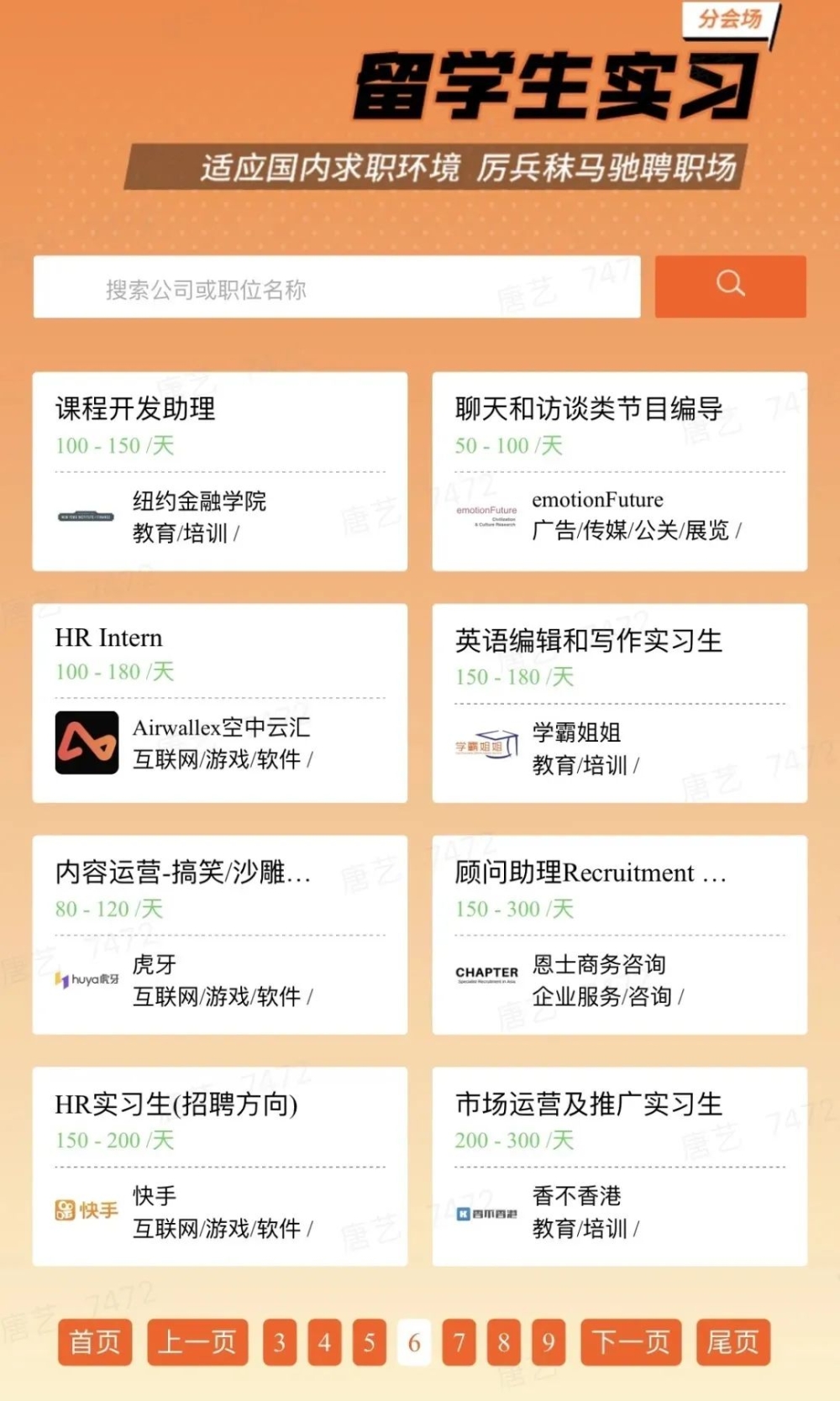Jump to page 3
The image size is (840, 1401).
[279, 1342]
